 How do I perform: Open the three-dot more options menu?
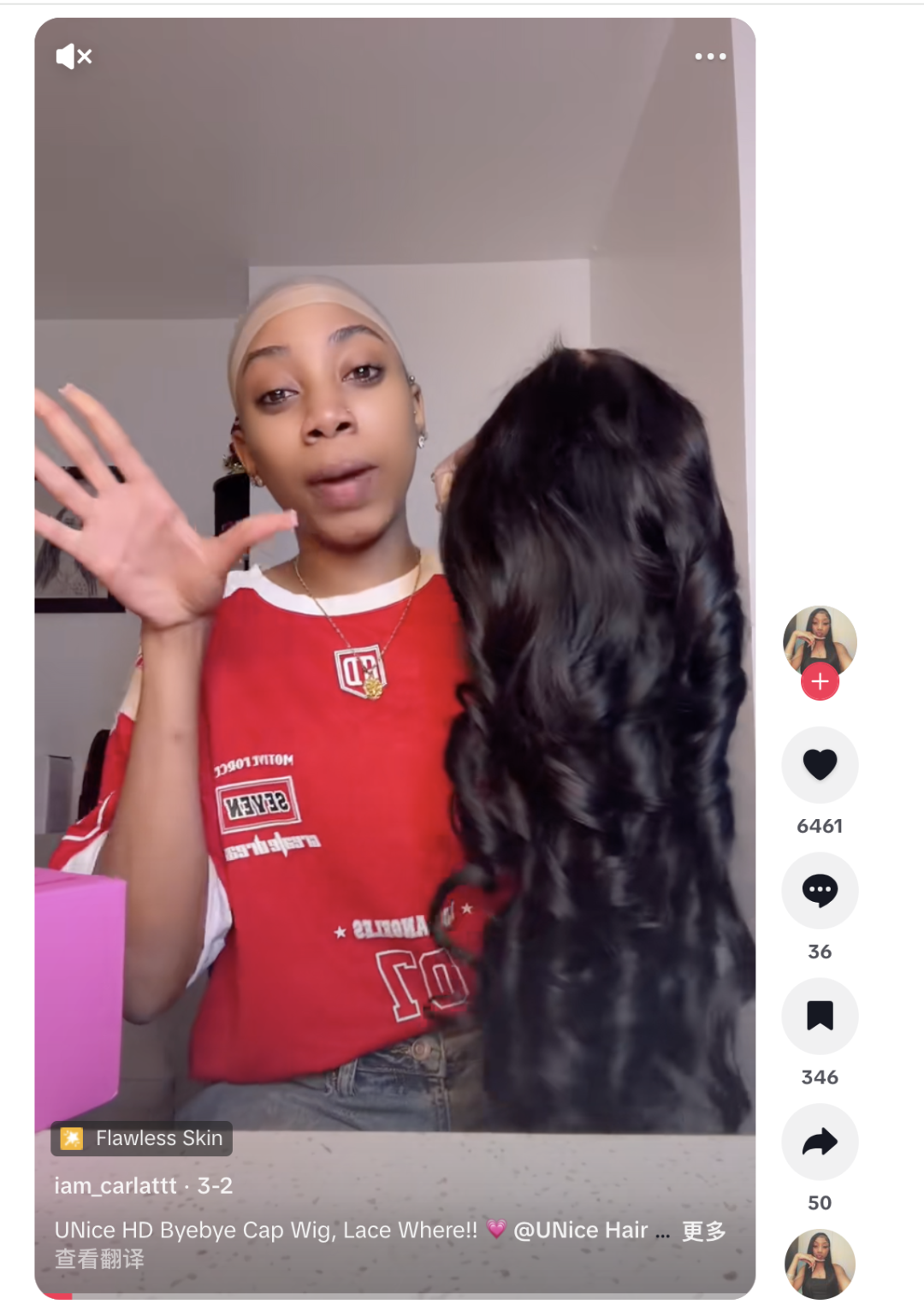tap(710, 56)
